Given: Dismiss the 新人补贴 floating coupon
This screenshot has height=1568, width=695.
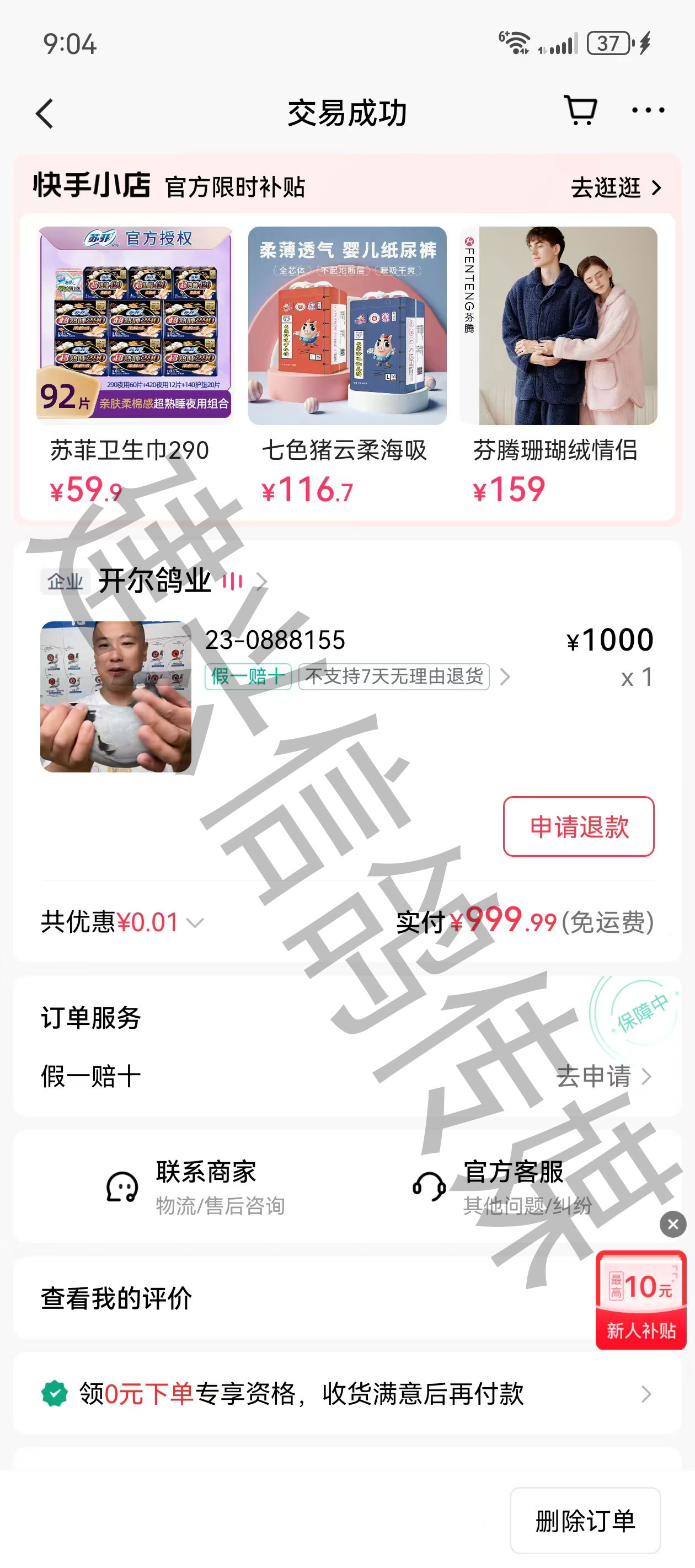Looking at the screenshot, I should coord(673,1224).
